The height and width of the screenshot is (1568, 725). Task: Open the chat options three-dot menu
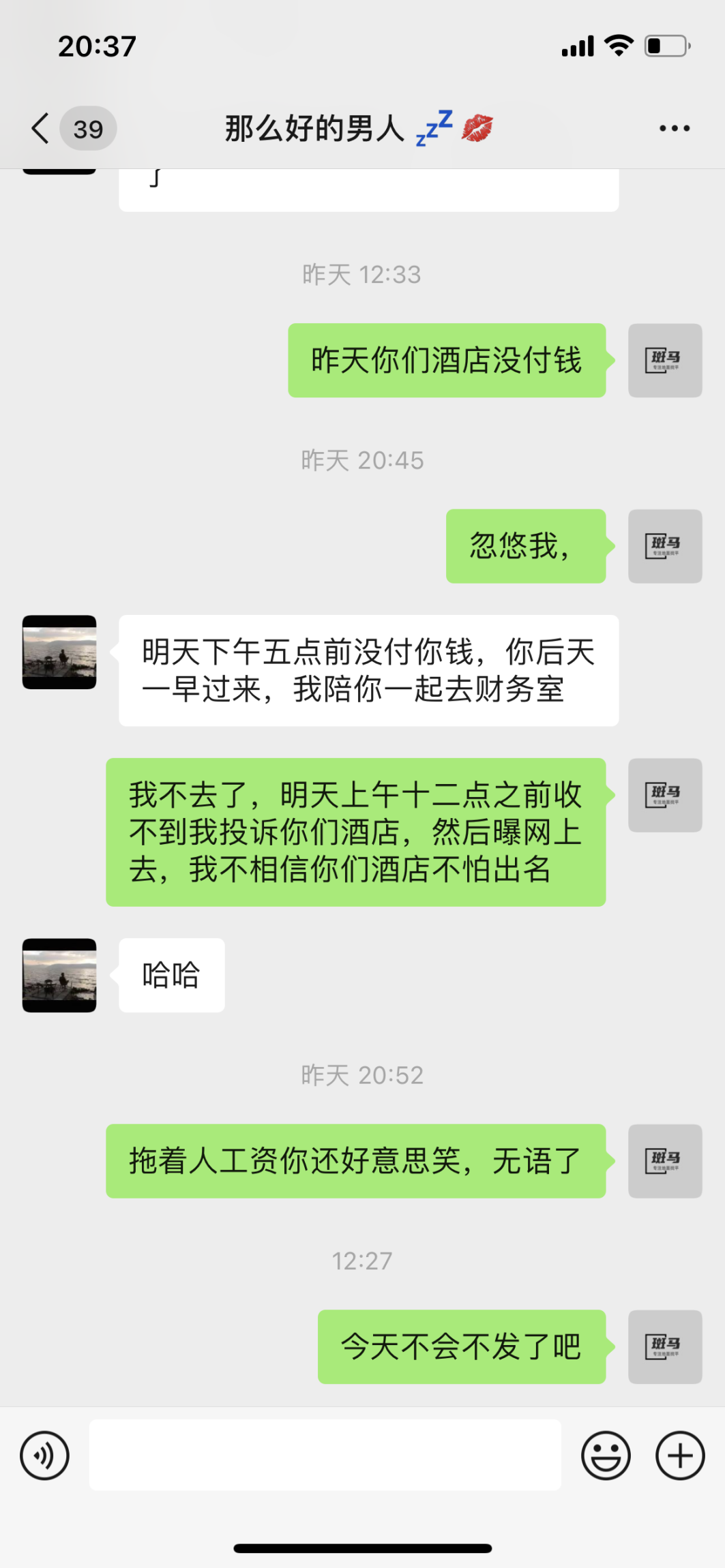click(674, 128)
